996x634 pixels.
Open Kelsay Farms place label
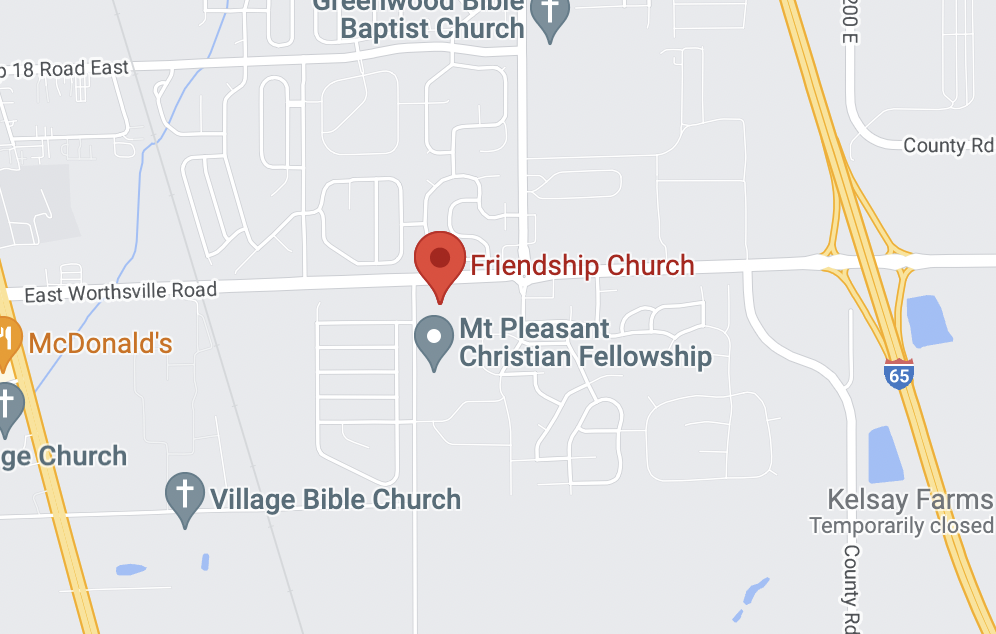point(910,499)
